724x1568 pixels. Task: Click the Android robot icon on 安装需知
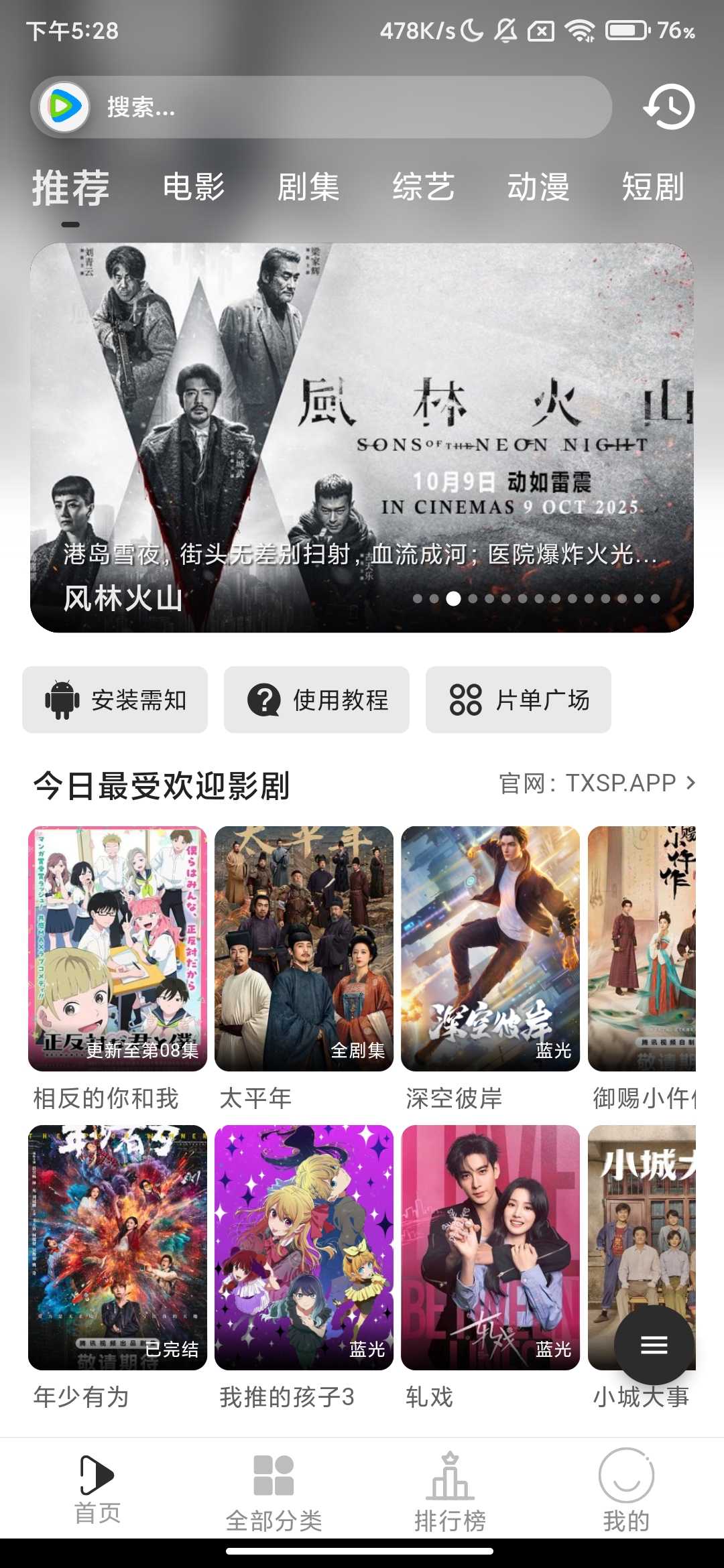pos(60,700)
